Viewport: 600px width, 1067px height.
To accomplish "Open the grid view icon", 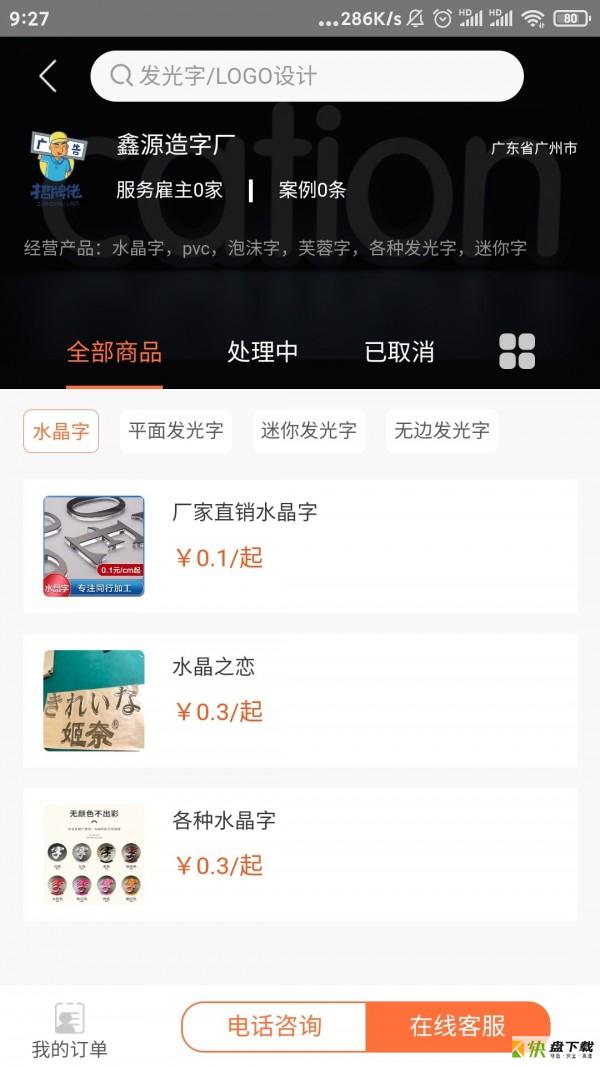I will tap(517, 351).
